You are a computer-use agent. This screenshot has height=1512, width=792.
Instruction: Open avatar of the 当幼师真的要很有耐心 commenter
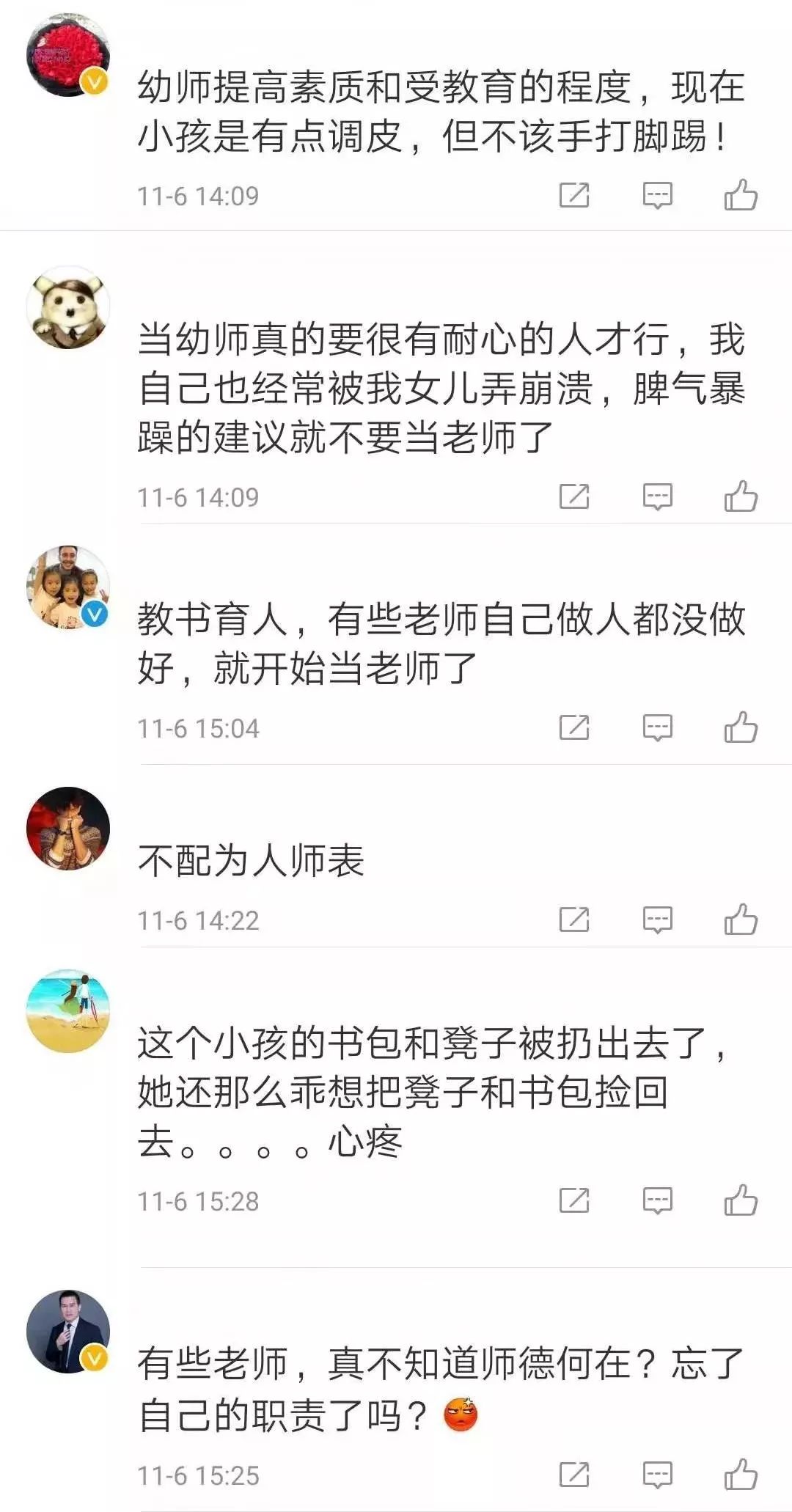[x=68, y=307]
